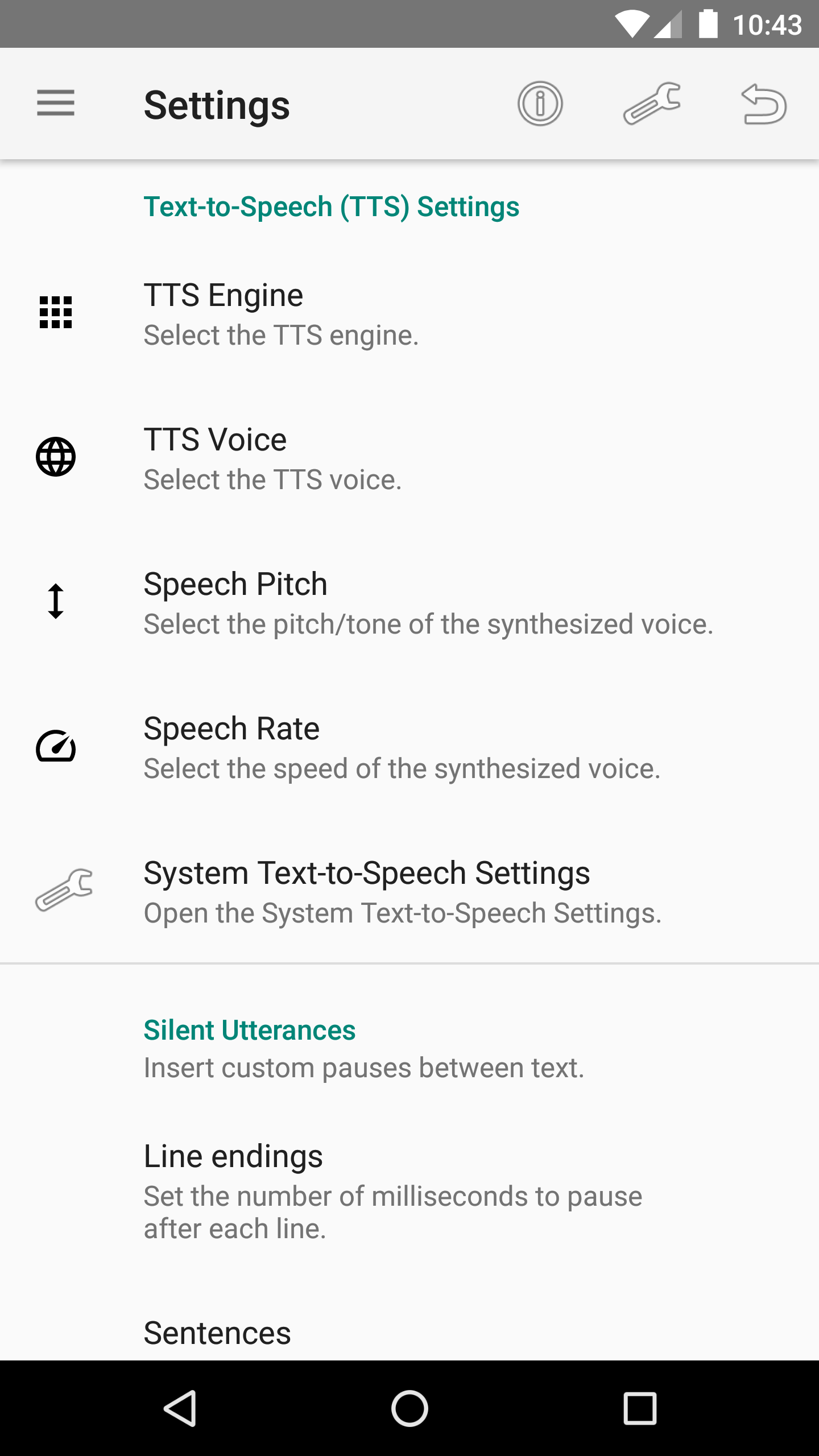Adjust the Speech Pitch setting
819x1456 pixels.
coord(409,603)
